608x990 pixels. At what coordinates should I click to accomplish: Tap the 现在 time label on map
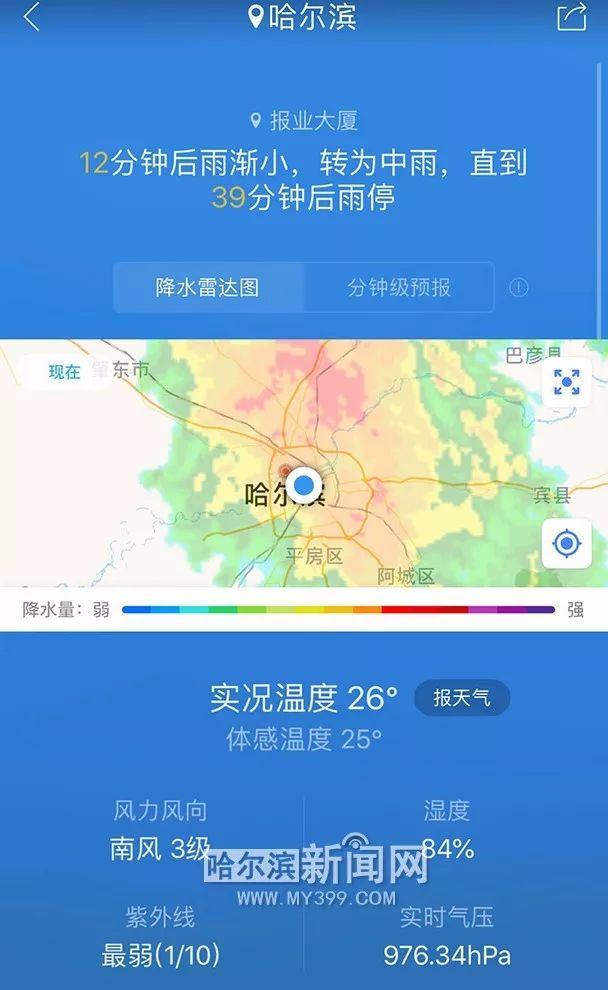[x=64, y=371]
